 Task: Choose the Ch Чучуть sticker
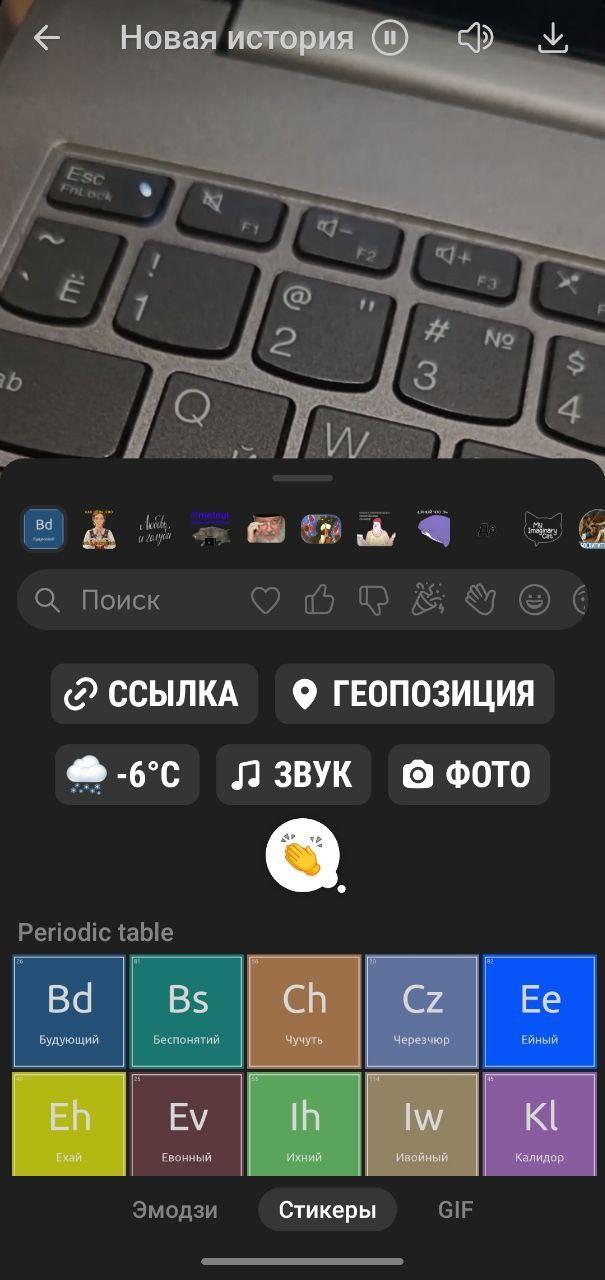point(304,1010)
